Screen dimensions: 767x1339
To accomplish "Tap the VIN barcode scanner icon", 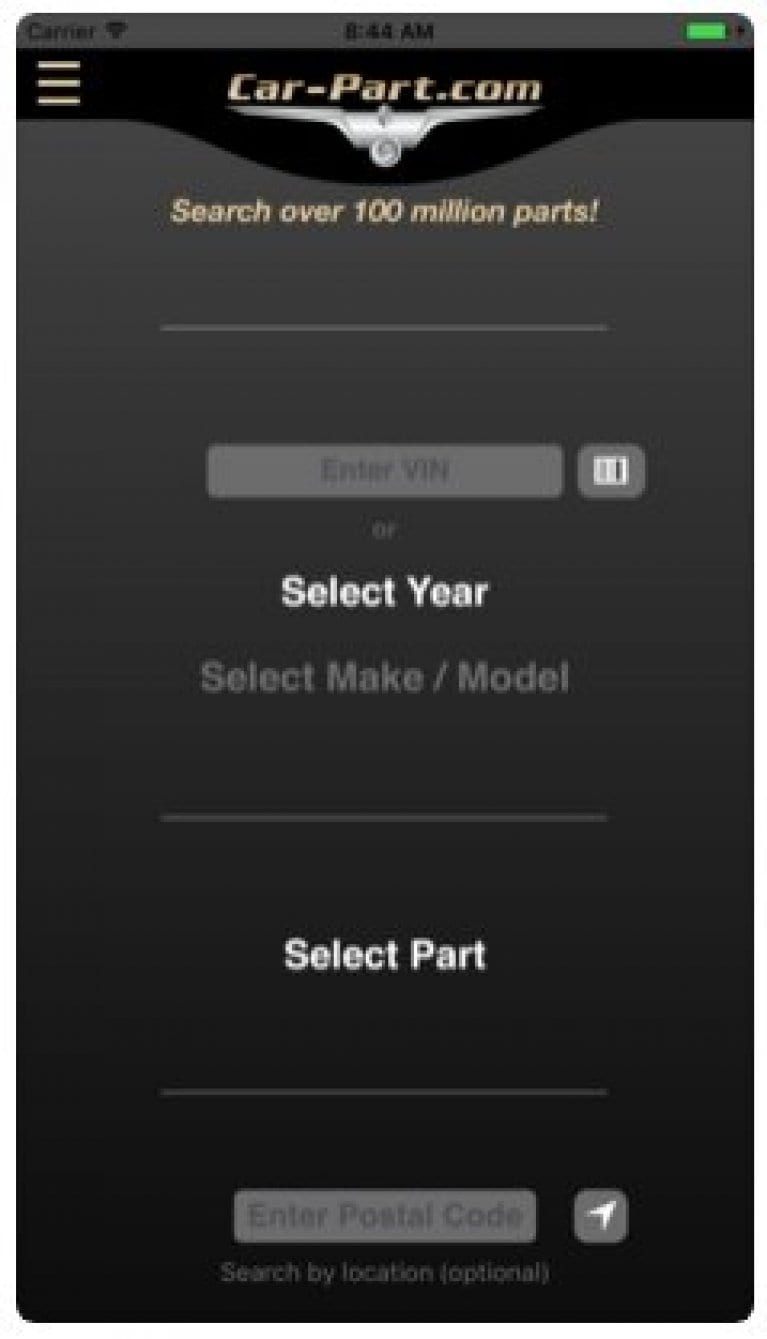I will coord(610,470).
